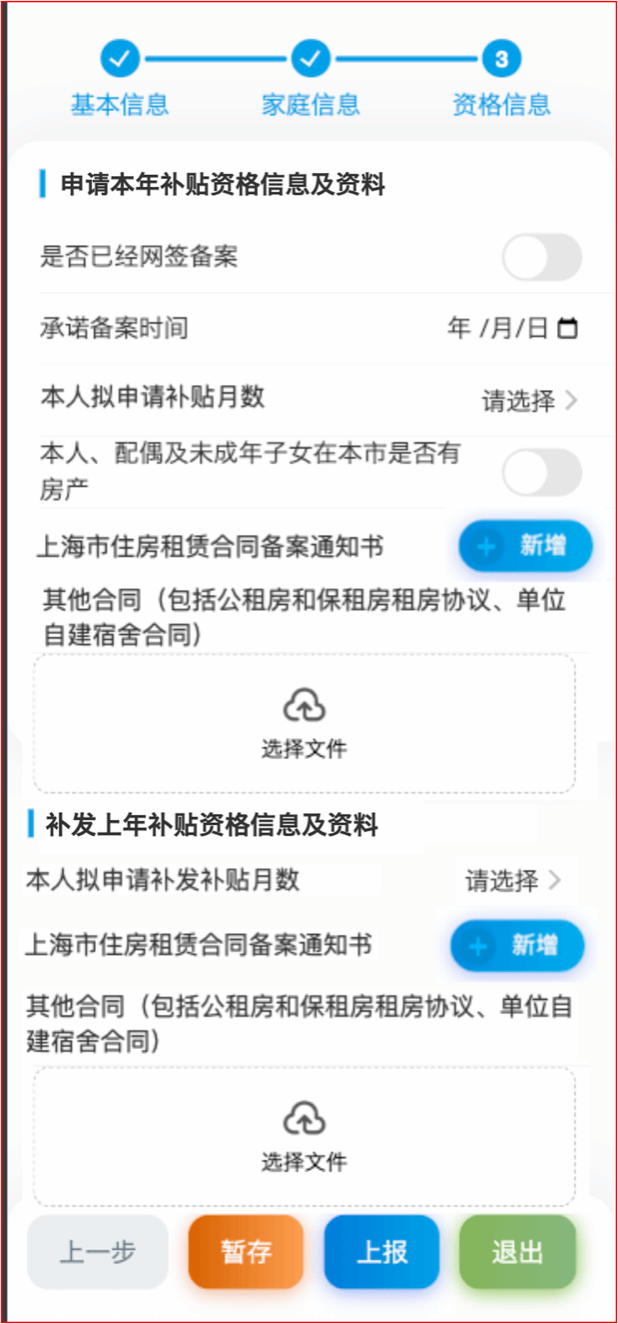Toggle the 本市是否有房产 switch
Screen dimensions: 618x1324
541,472
